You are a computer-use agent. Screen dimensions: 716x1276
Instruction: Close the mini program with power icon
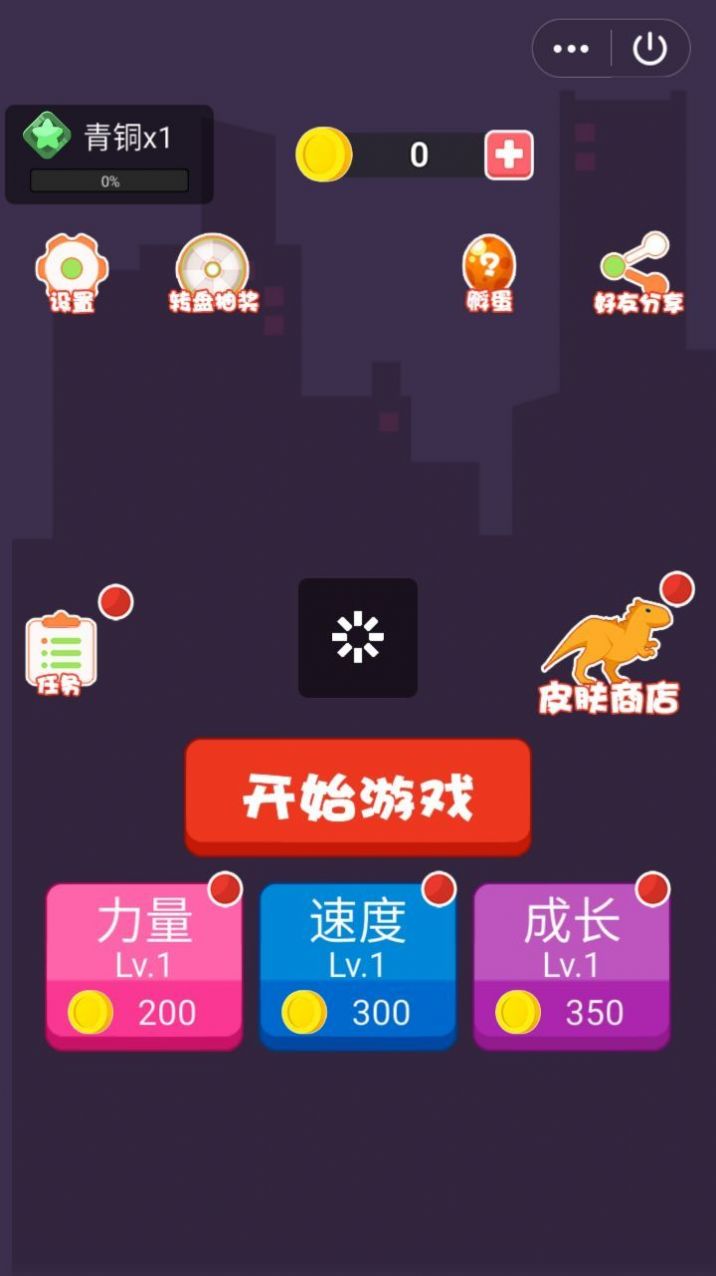(650, 48)
